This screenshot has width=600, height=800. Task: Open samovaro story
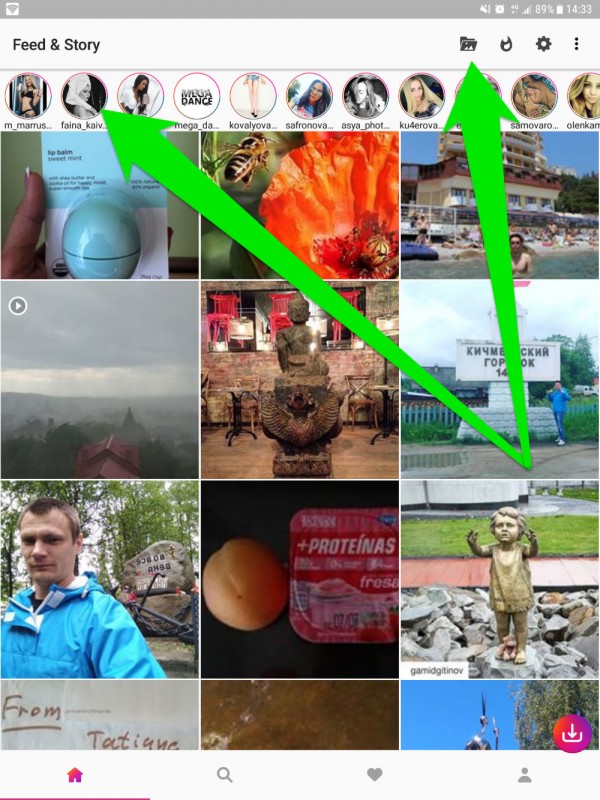click(x=534, y=96)
